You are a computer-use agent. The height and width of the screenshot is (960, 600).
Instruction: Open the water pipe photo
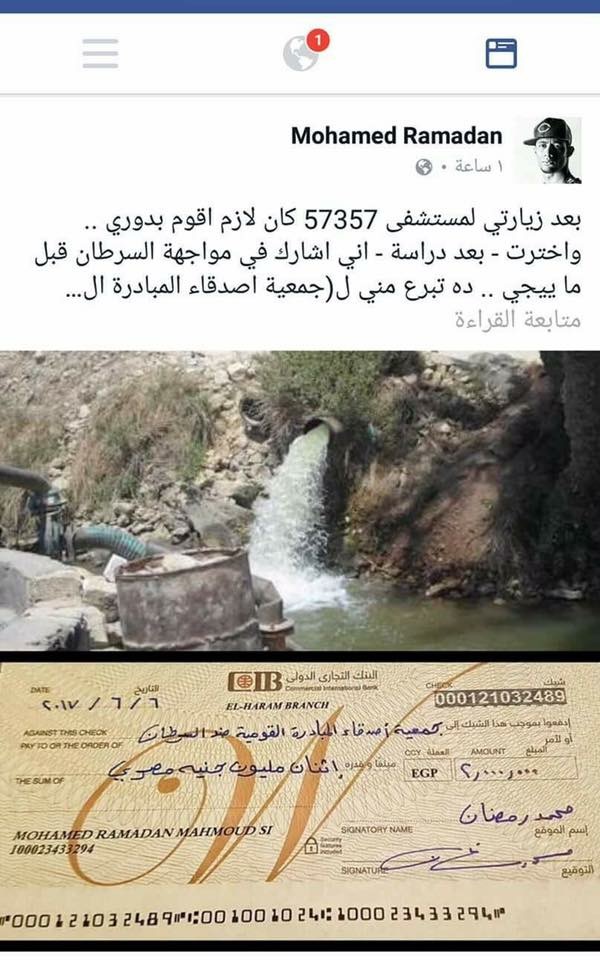click(300, 500)
